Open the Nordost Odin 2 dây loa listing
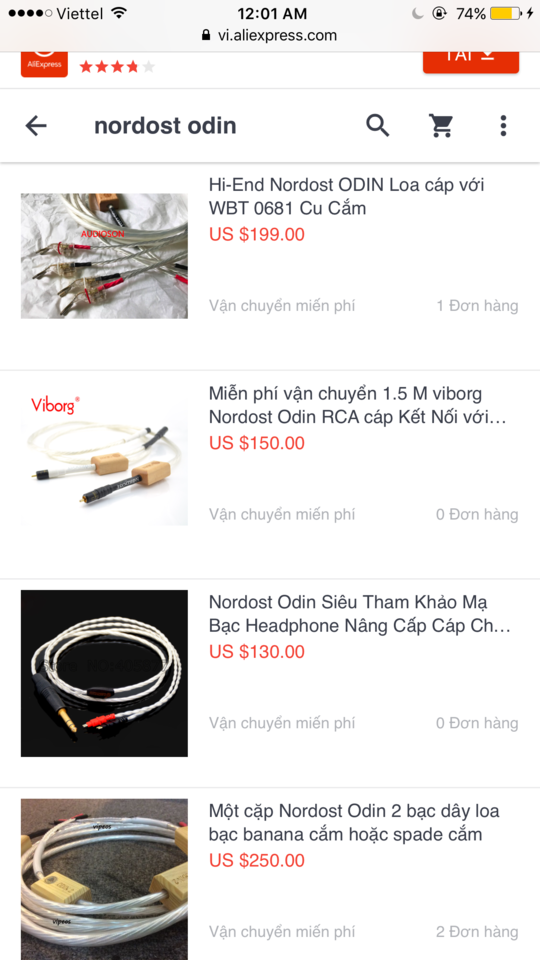 (270, 874)
